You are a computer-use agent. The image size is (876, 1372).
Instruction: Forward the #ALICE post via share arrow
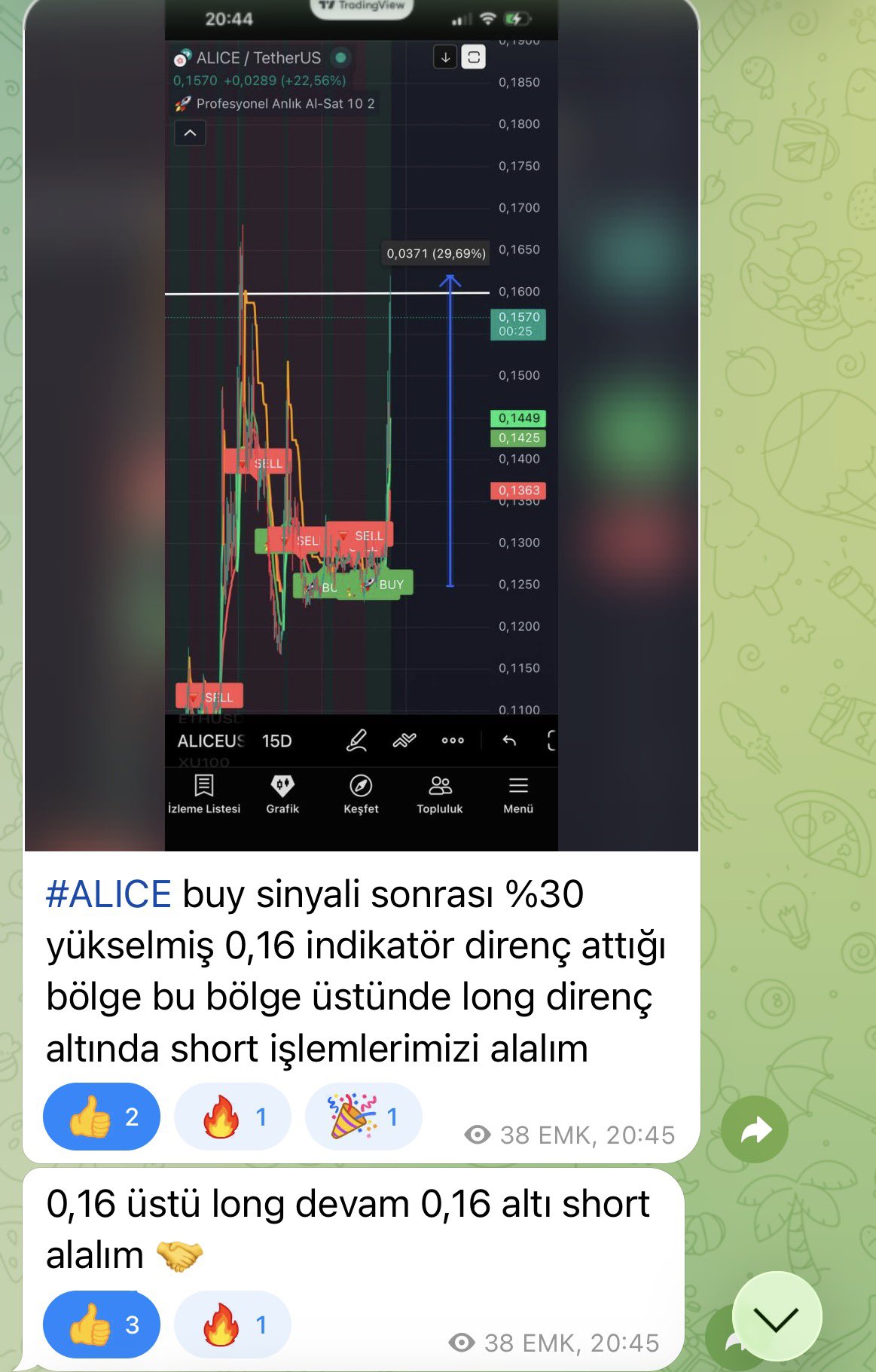(x=755, y=1129)
